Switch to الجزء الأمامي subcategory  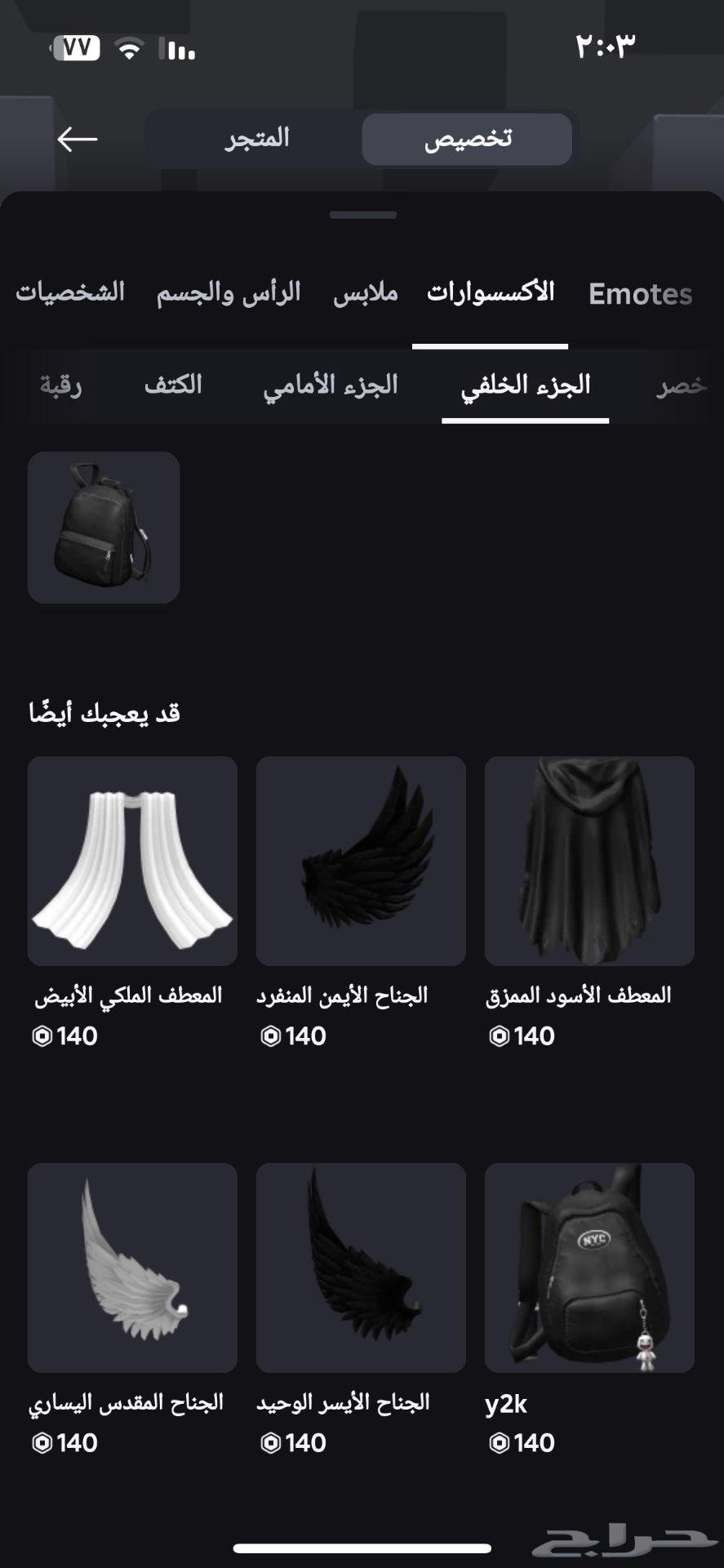click(x=331, y=385)
